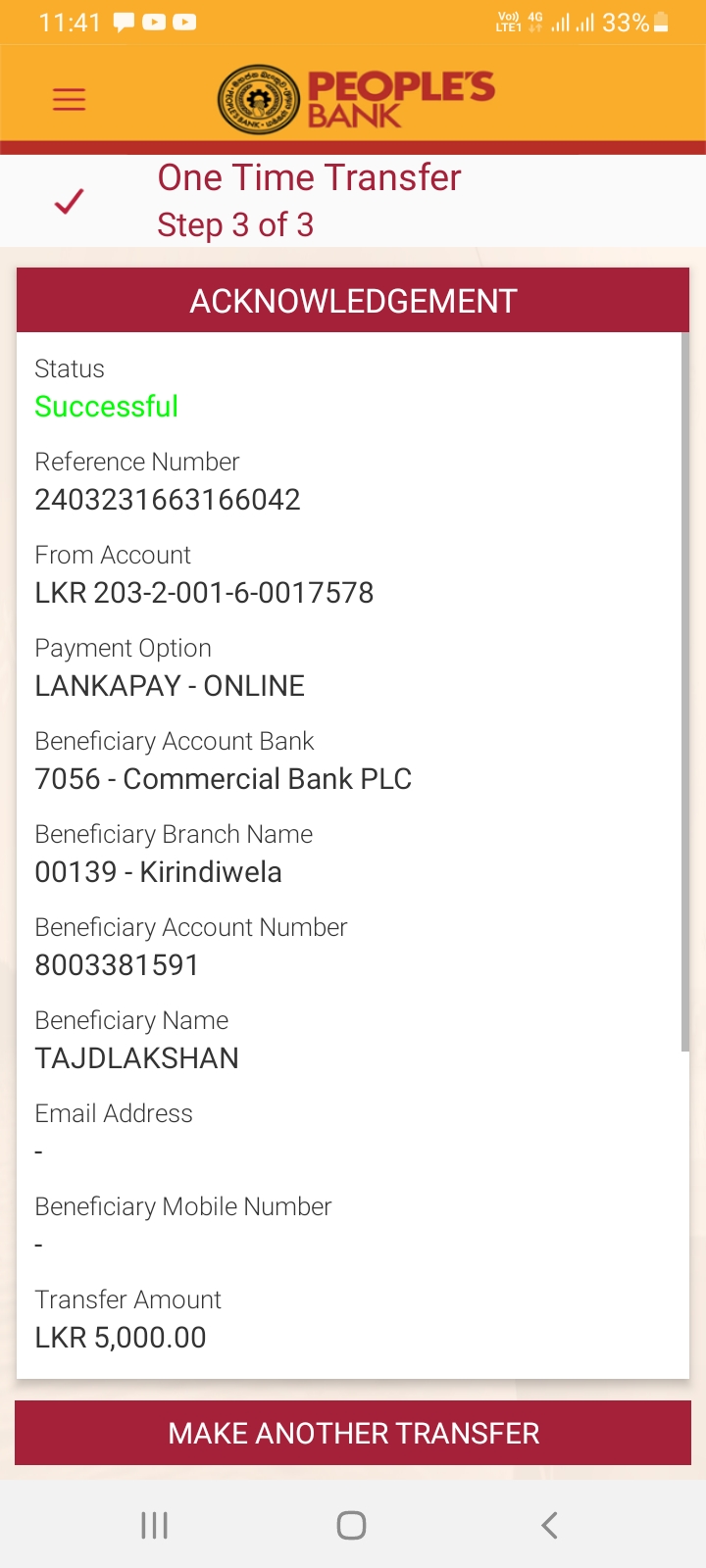
Task: Go back using the system back button
Action: 549,1525
